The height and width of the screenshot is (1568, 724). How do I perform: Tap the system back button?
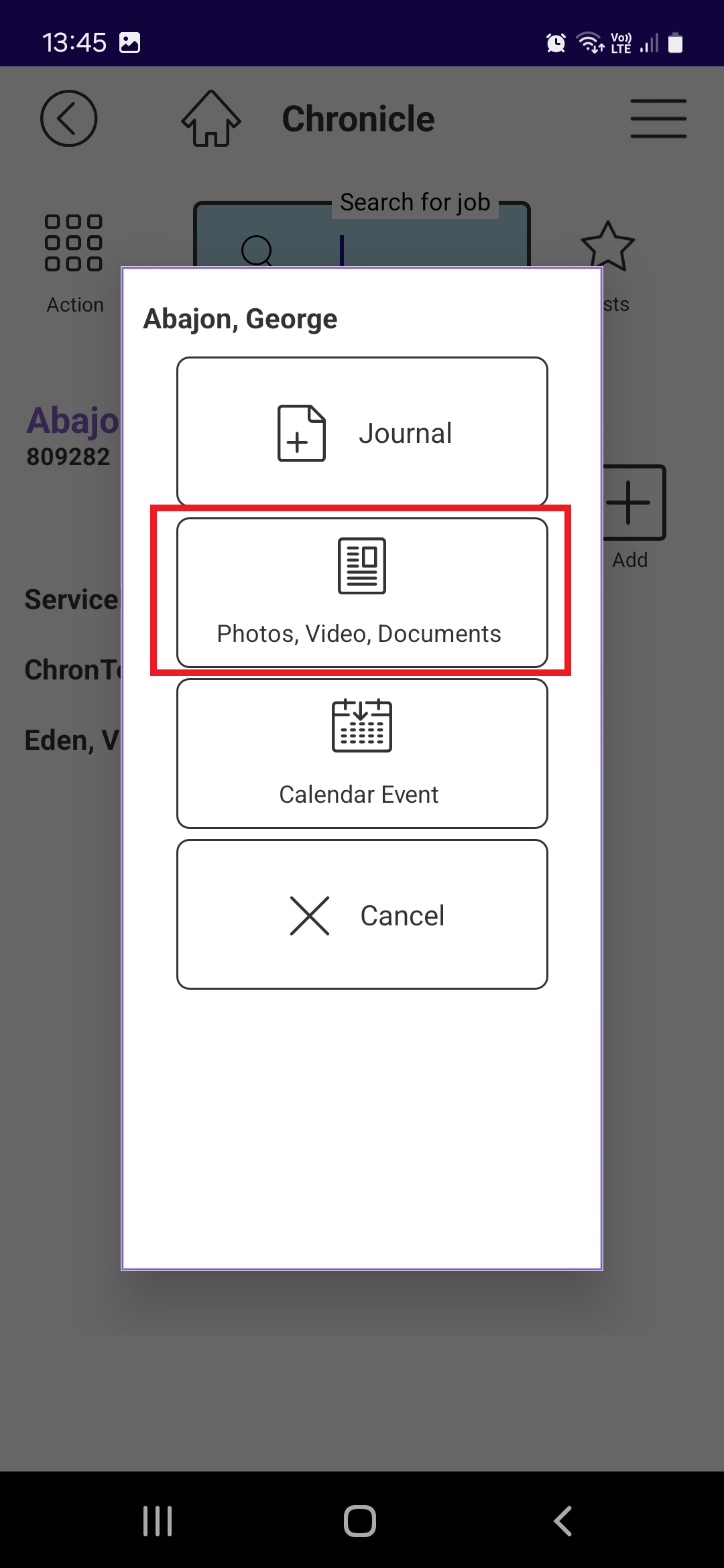click(563, 1520)
